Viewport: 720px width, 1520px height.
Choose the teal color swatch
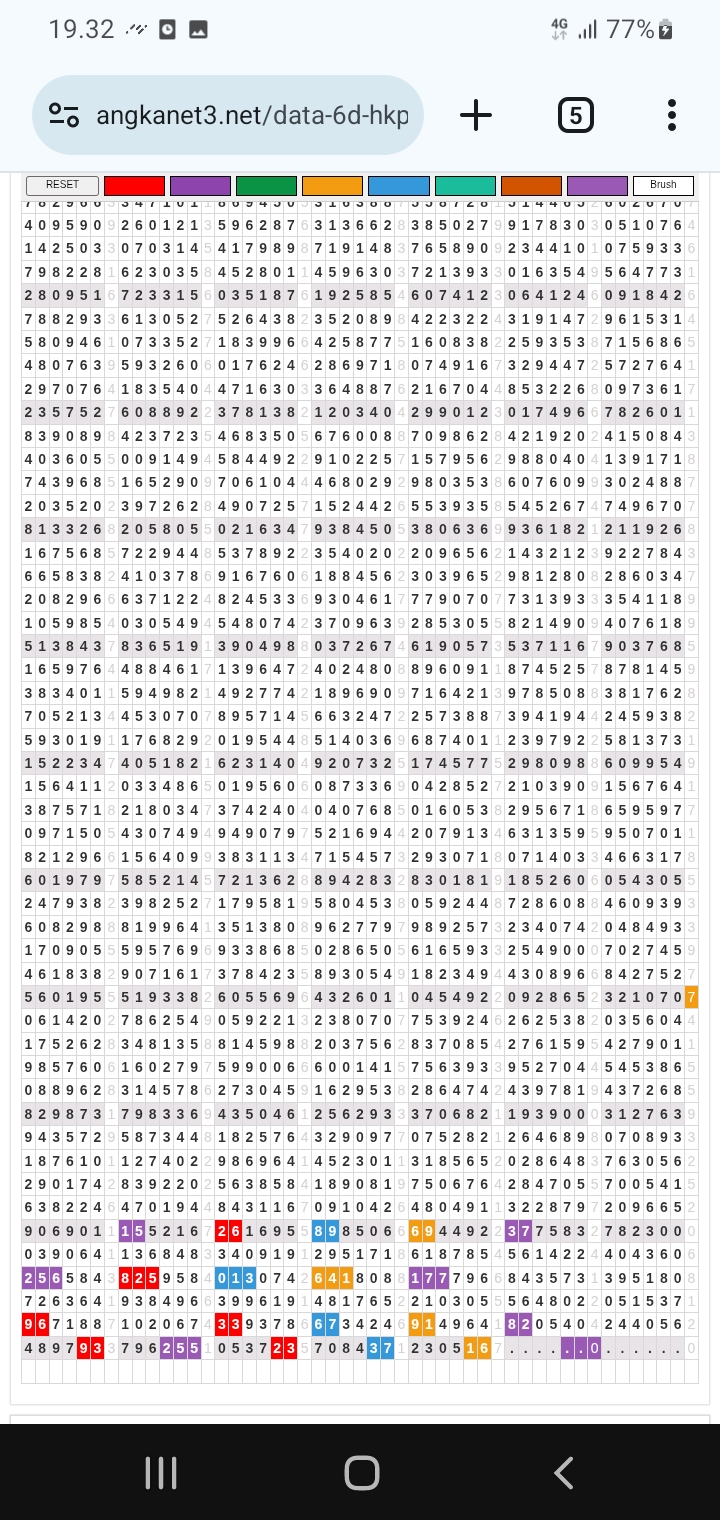coord(465,185)
